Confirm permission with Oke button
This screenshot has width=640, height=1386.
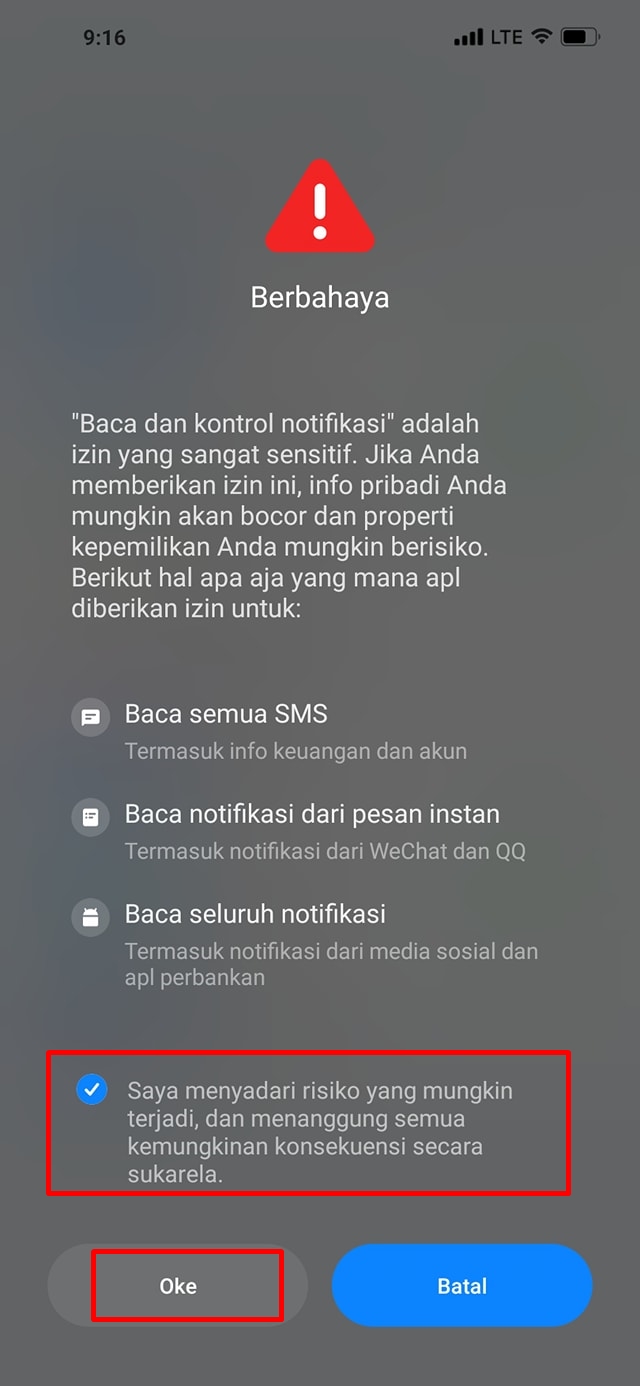(x=178, y=1286)
